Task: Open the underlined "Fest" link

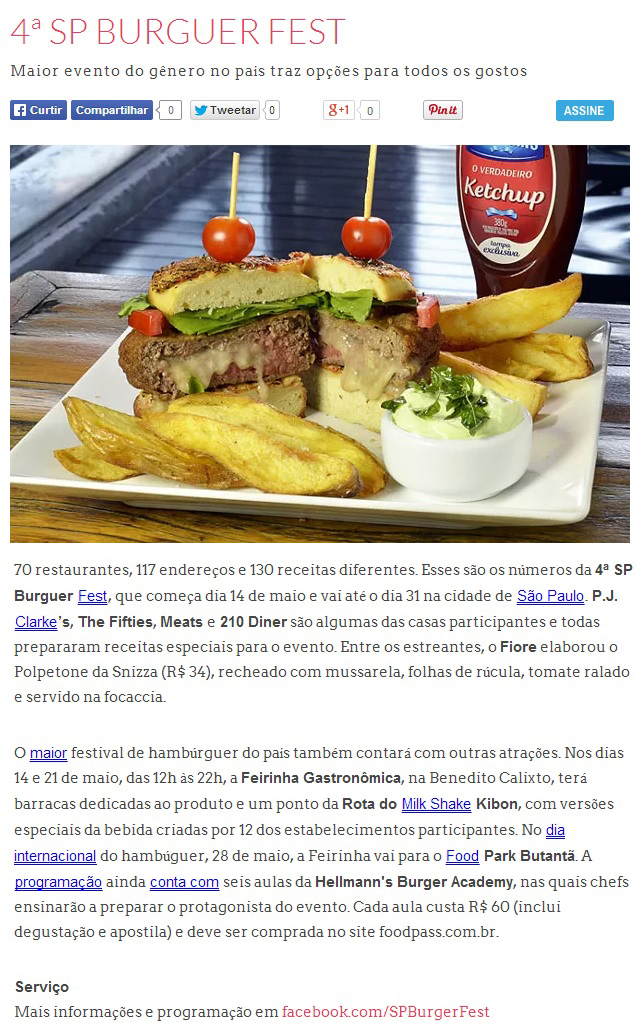Action: point(92,596)
